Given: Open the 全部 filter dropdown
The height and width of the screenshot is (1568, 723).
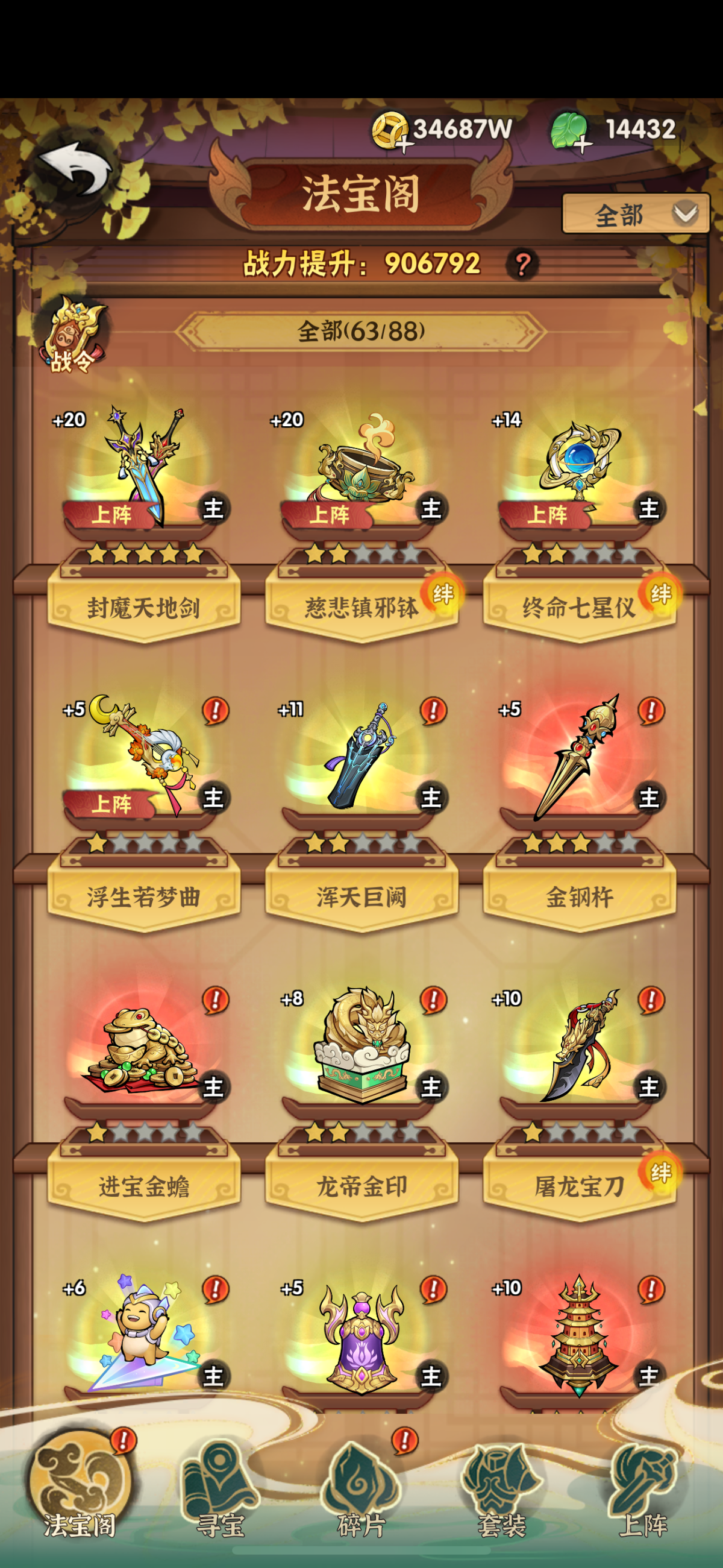Looking at the screenshot, I should coord(635,214).
